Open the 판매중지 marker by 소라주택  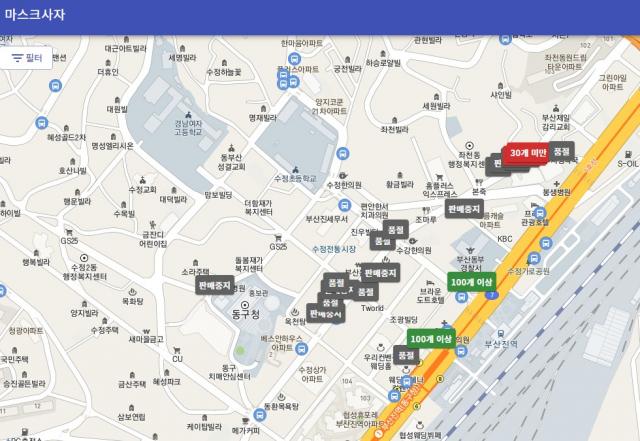click(x=214, y=285)
